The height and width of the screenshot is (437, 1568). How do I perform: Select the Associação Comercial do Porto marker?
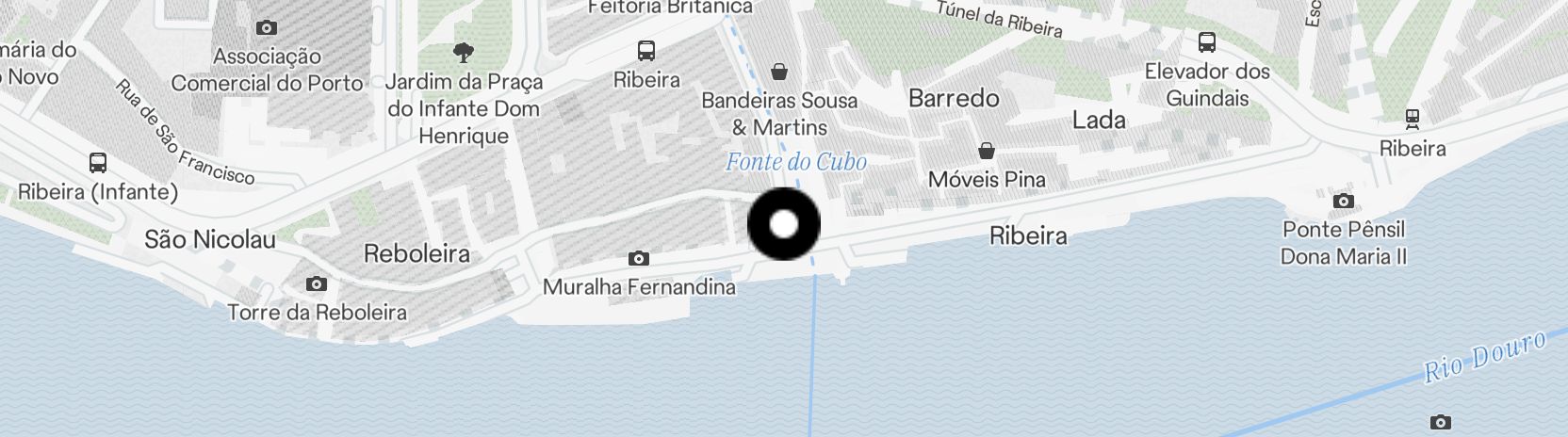click(267, 28)
